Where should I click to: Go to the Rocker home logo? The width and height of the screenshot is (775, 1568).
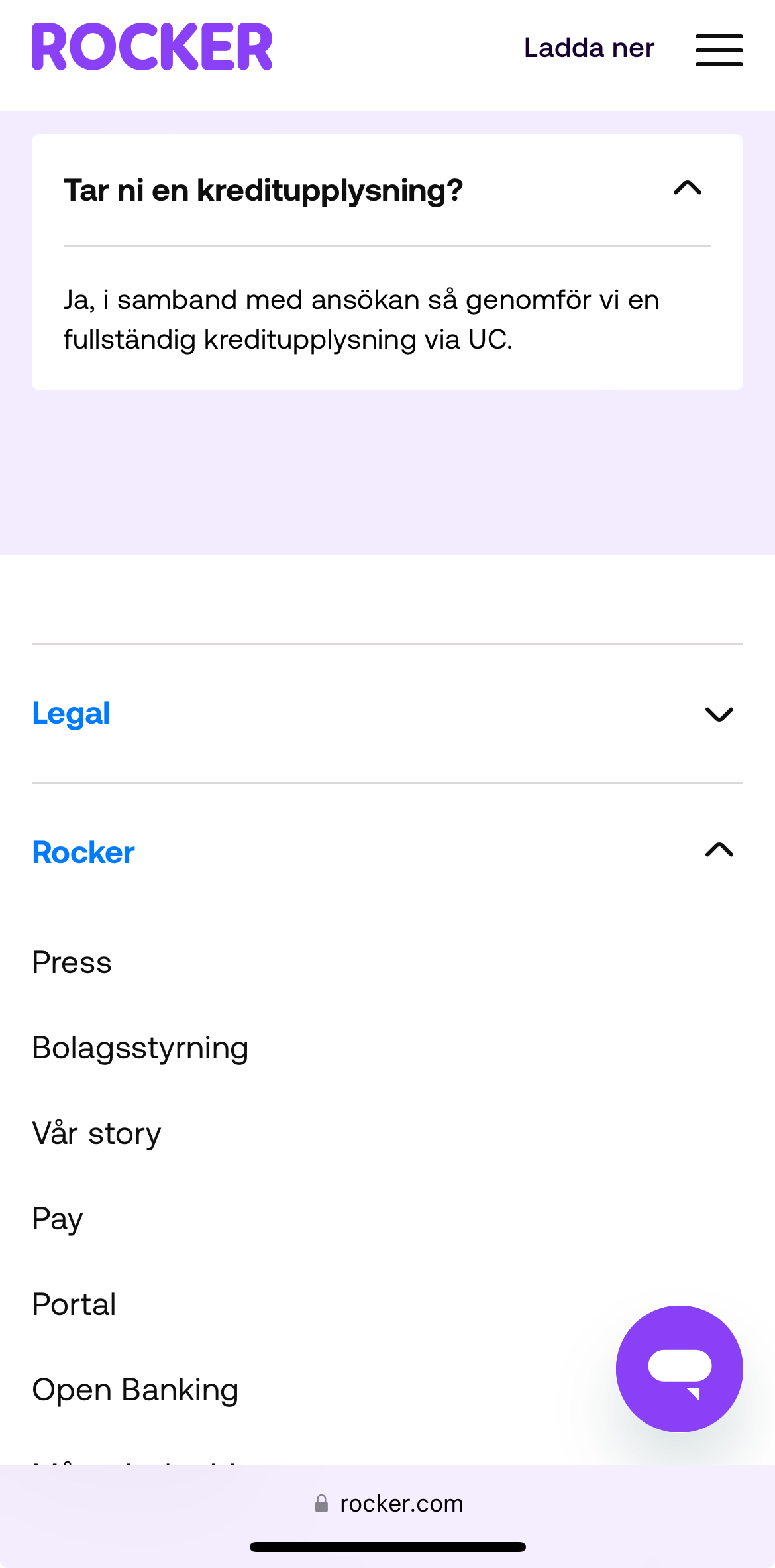[152, 47]
